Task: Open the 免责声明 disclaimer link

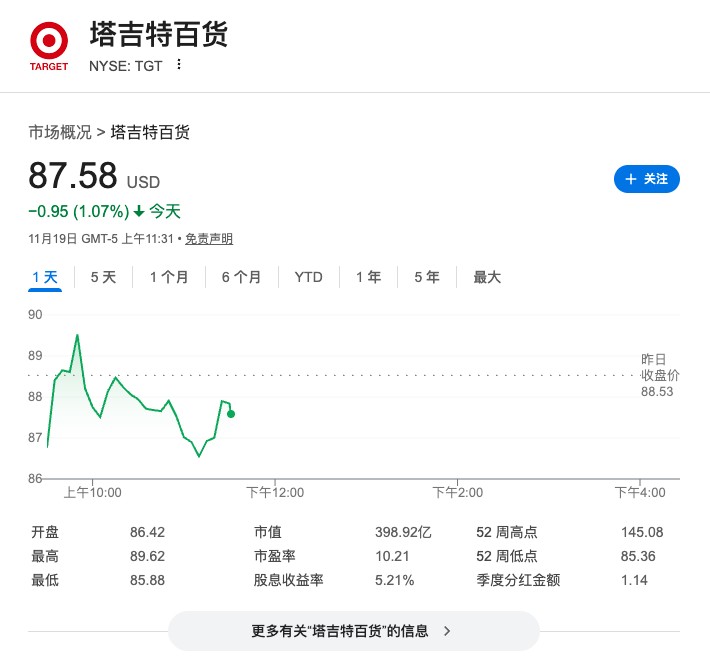Action: pyautogui.click(x=209, y=239)
